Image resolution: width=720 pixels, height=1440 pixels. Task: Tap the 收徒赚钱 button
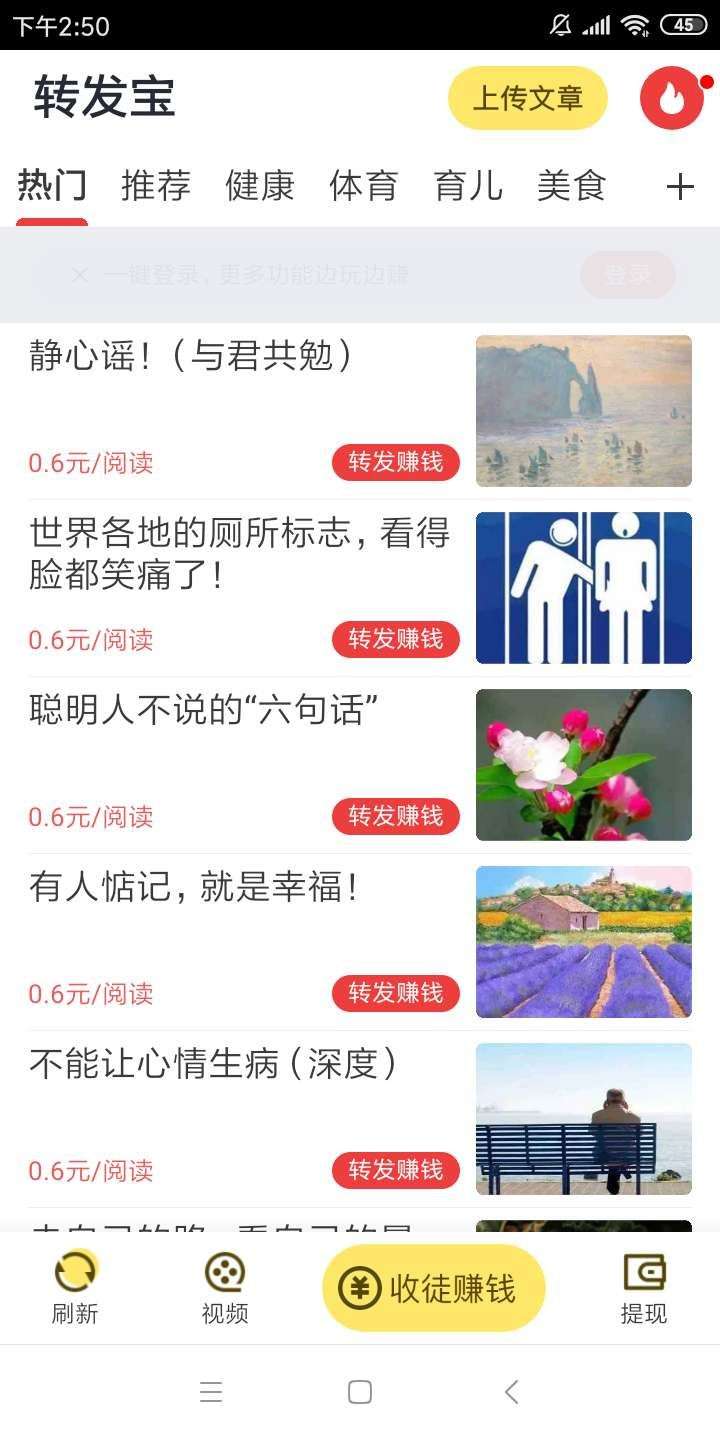tap(433, 1288)
